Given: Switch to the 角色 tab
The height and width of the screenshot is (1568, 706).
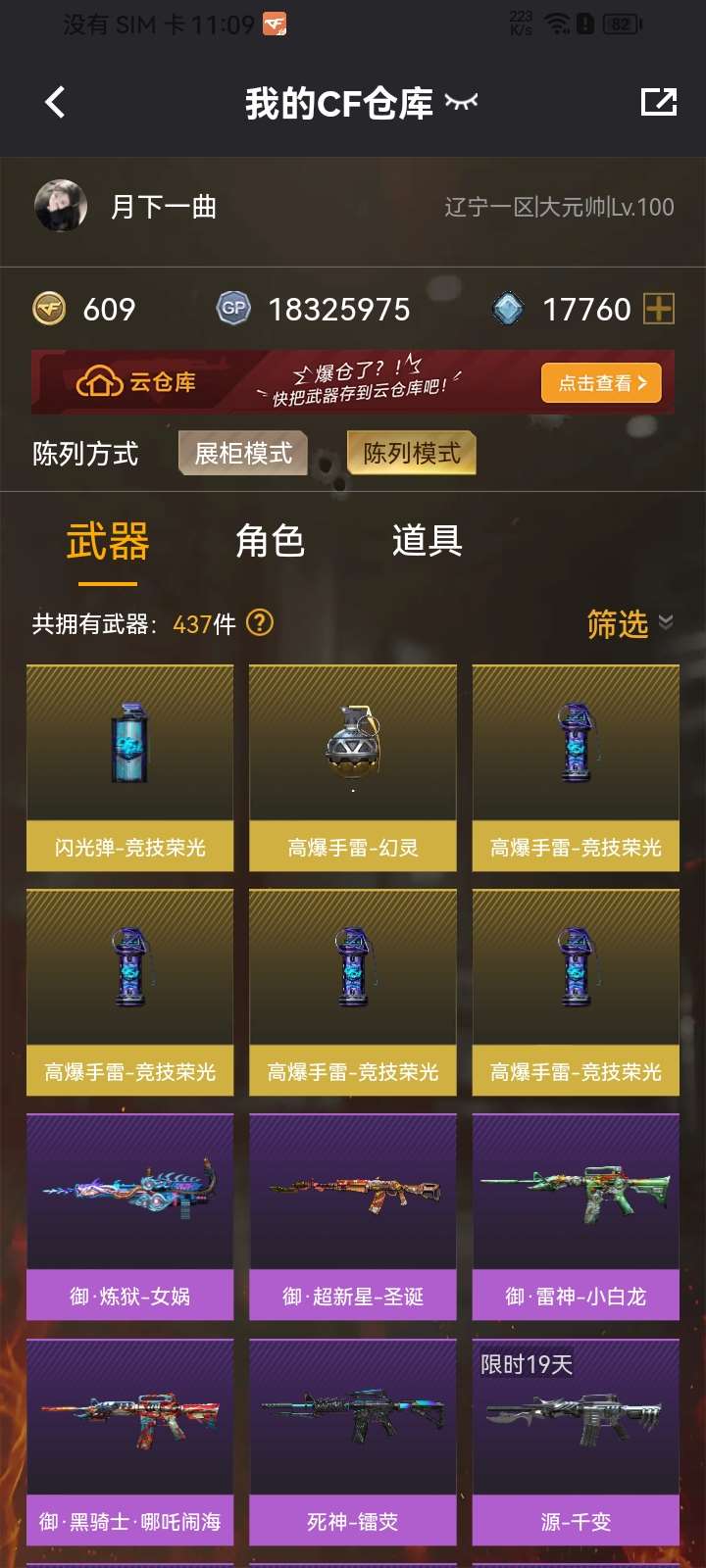Looking at the screenshot, I should click(270, 541).
